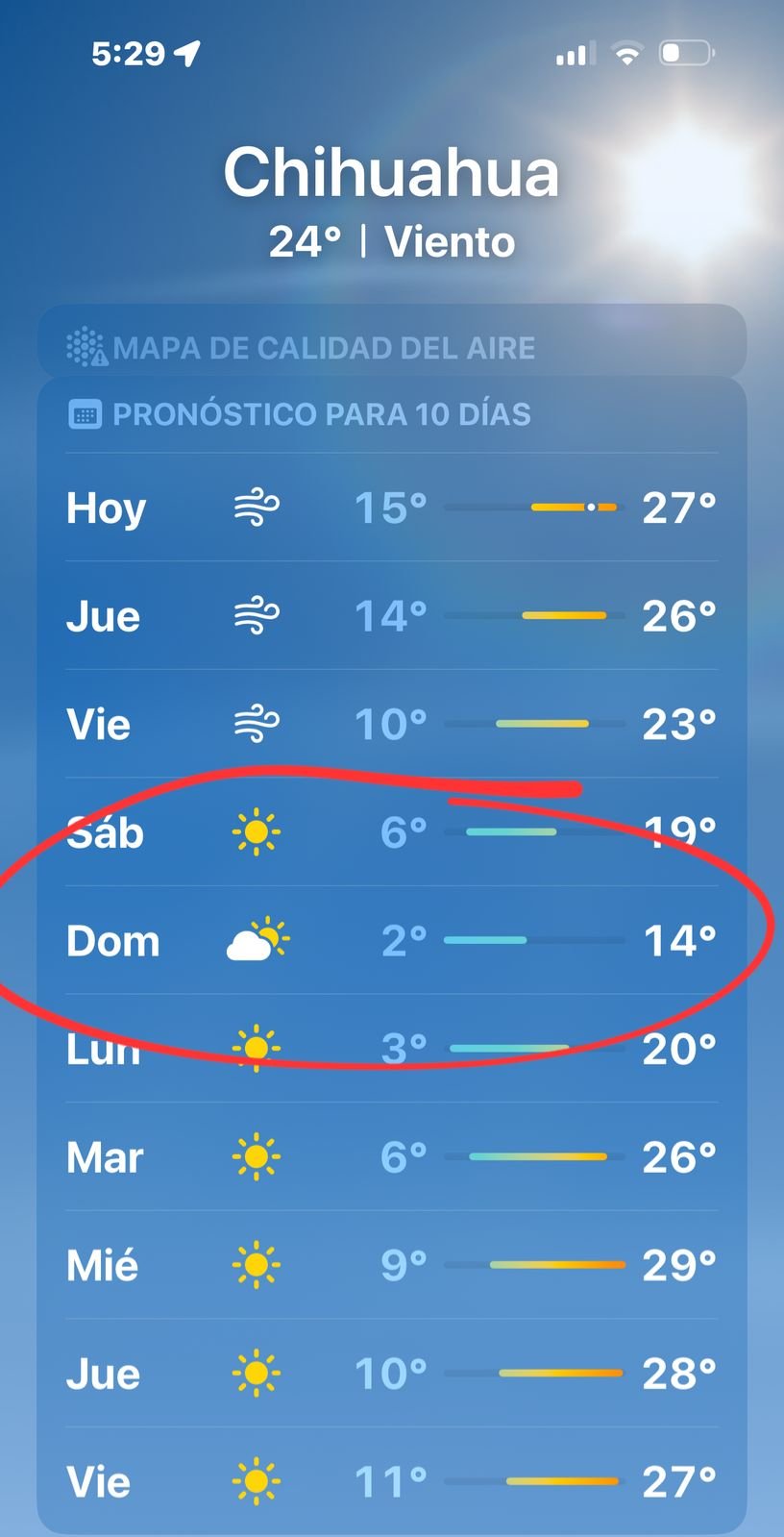Open the Mar forecast row

[392, 1156]
